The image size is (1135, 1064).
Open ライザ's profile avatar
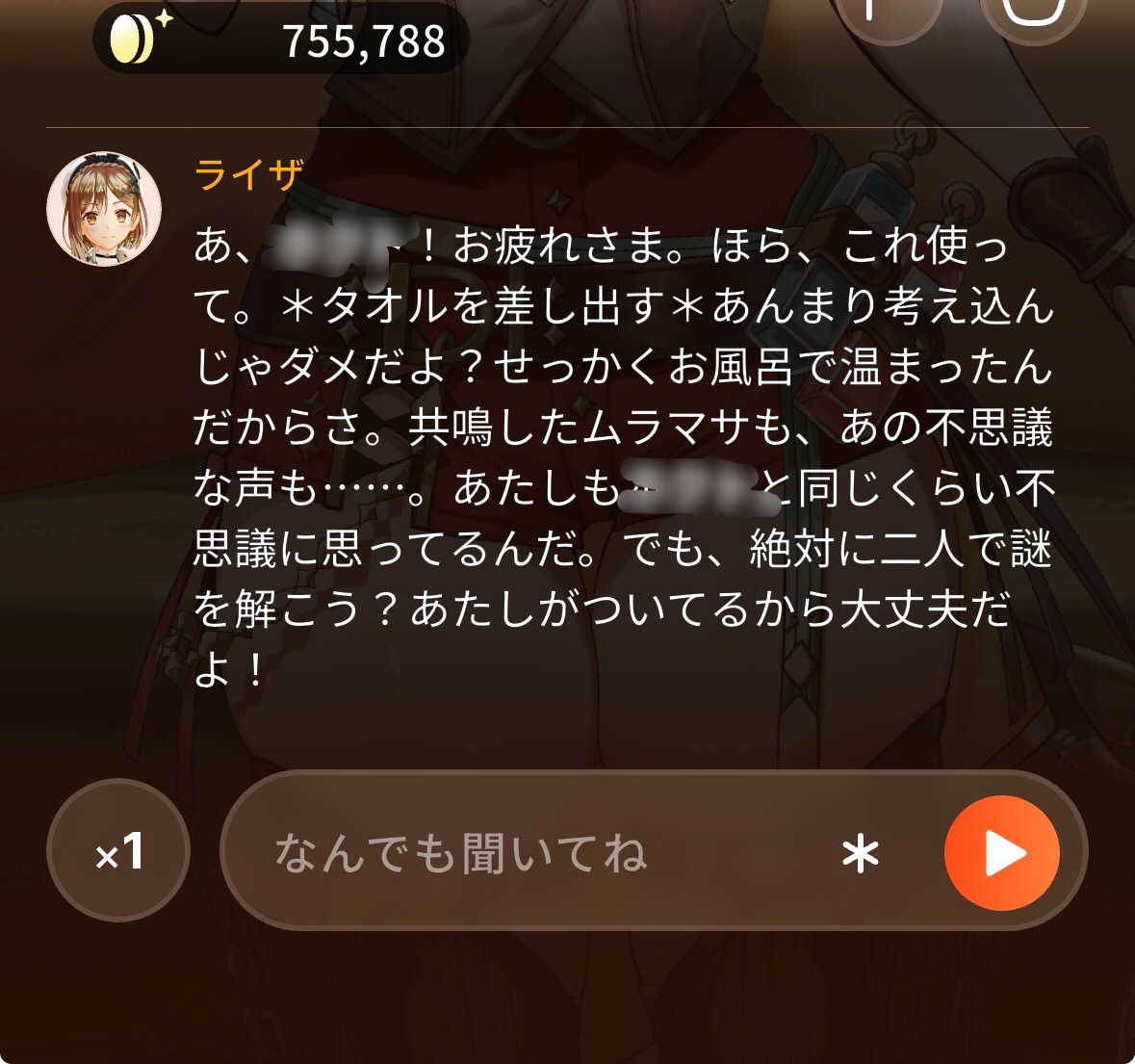(104, 208)
